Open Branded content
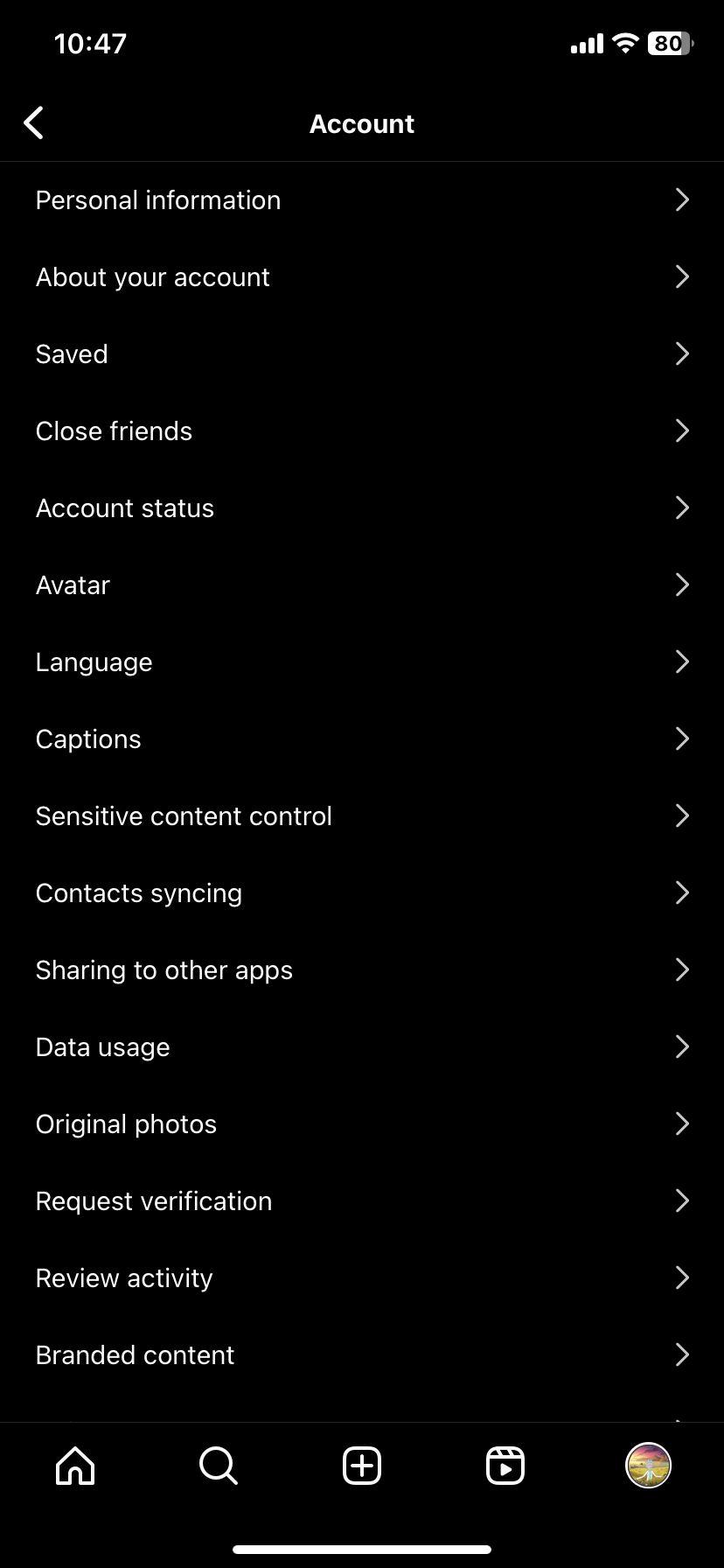724x1568 pixels. coord(362,1355)
